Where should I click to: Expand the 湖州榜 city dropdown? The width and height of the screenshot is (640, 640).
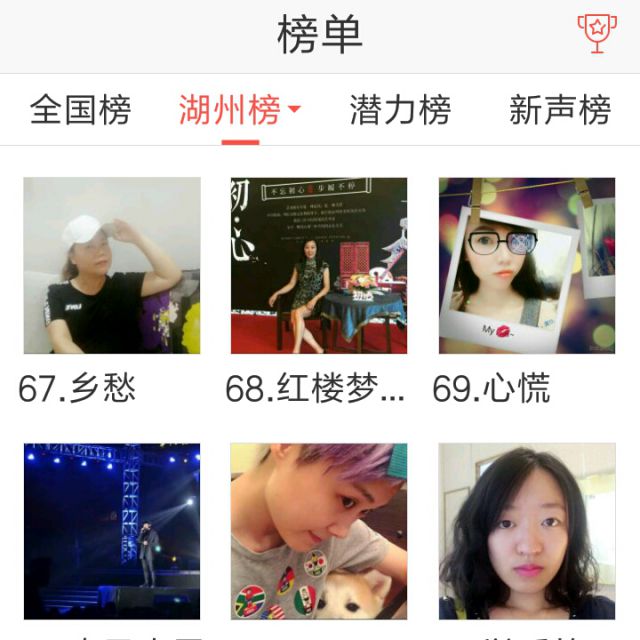click(240, 109)
